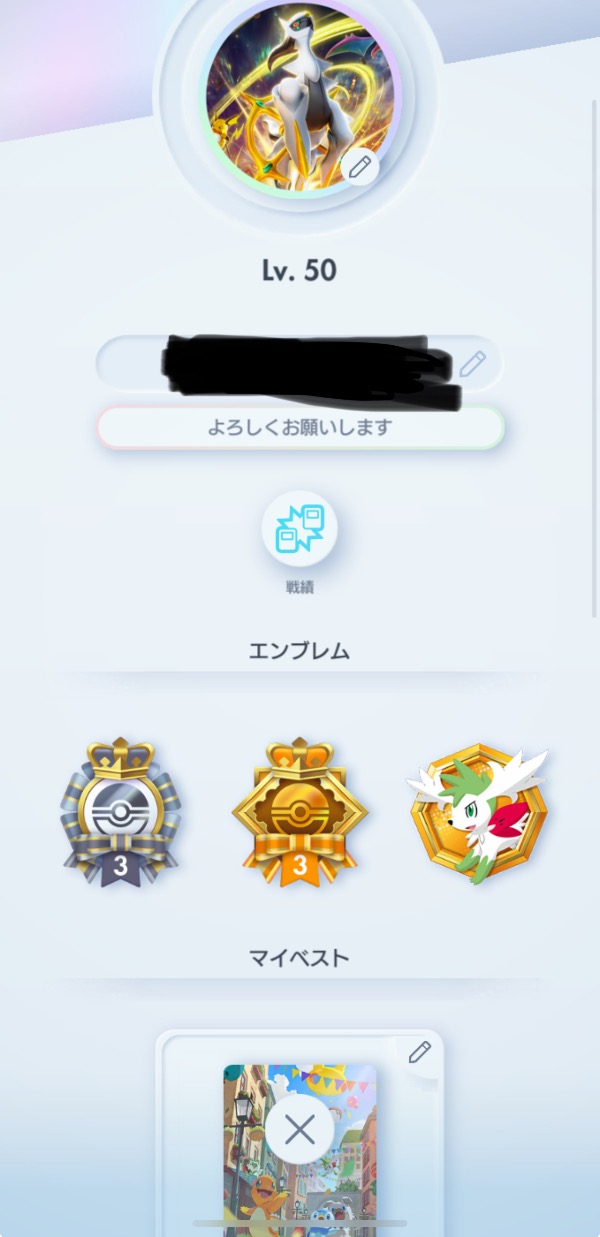The height and width of the screenshot is (1237, 600).
Task: Edit the profile avatar icon
Action: pyautogui.click(x=360, y=166)
